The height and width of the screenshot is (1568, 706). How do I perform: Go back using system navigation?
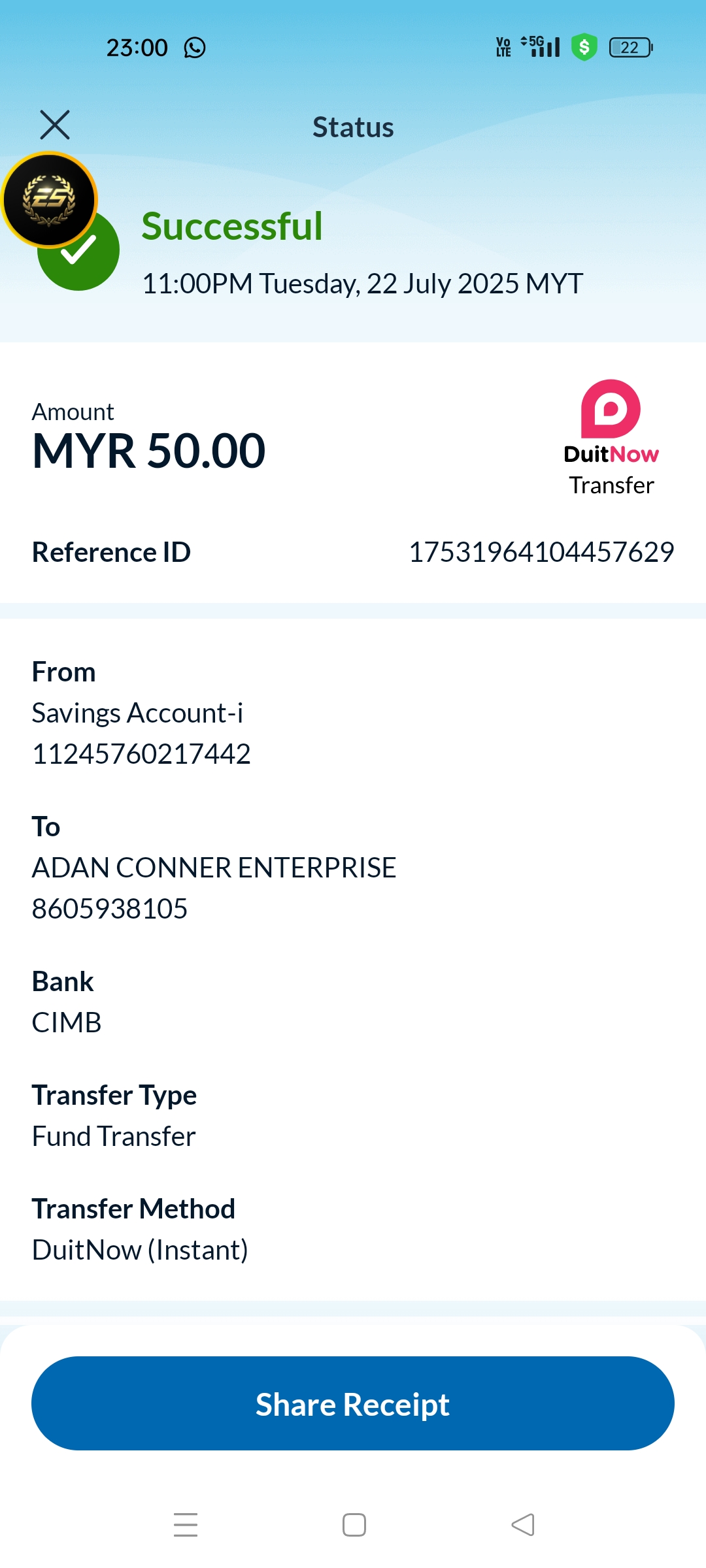522,1525
